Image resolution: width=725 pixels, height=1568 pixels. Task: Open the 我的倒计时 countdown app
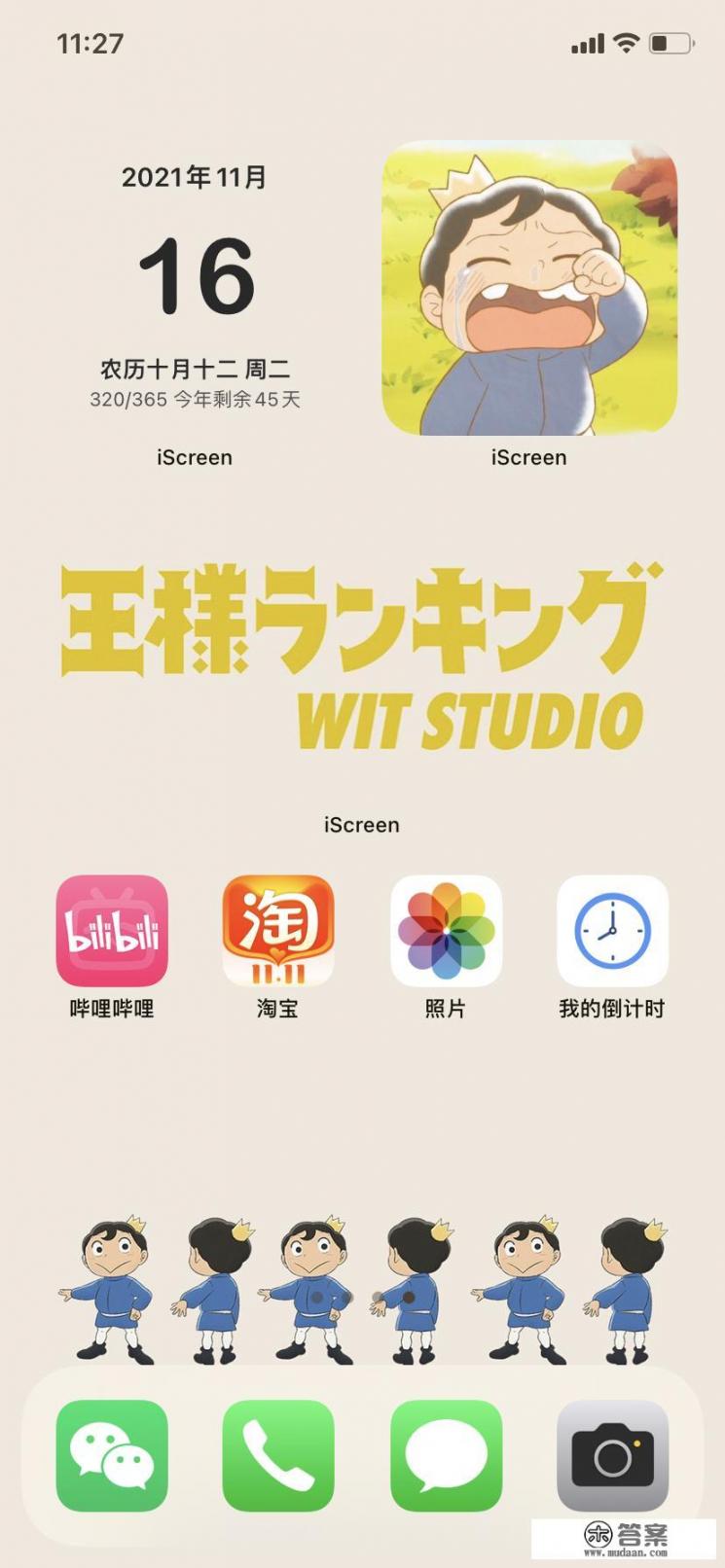pyautogui.click(x=611, y=931)
